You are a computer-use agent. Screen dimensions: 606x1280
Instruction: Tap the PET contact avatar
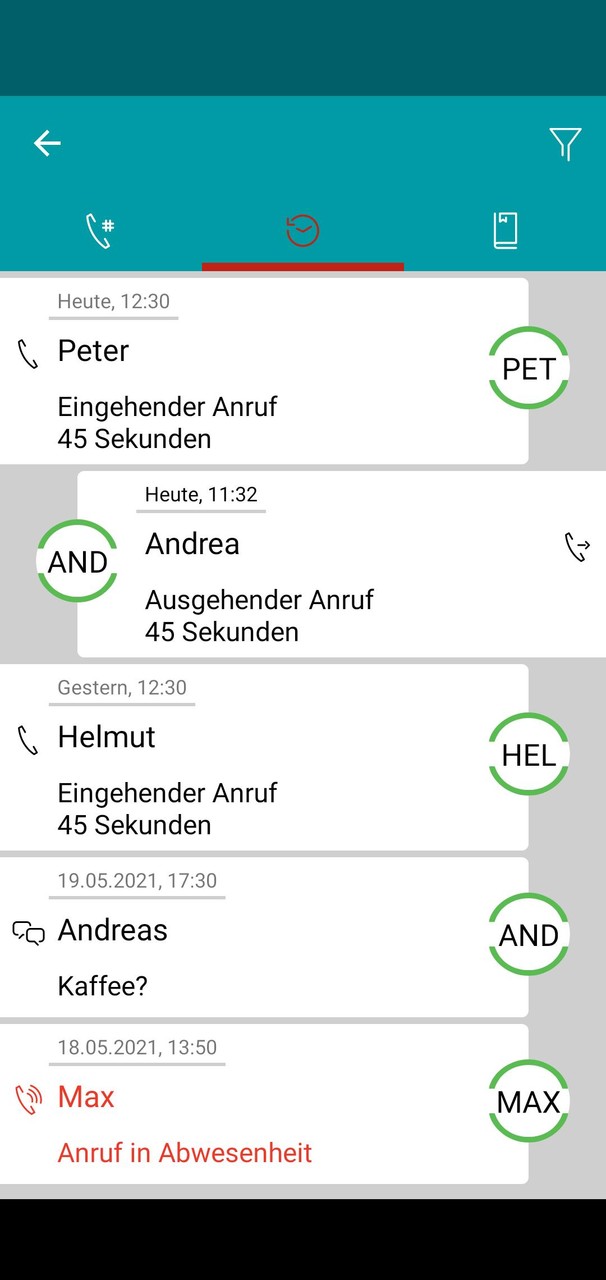(528, 368)
